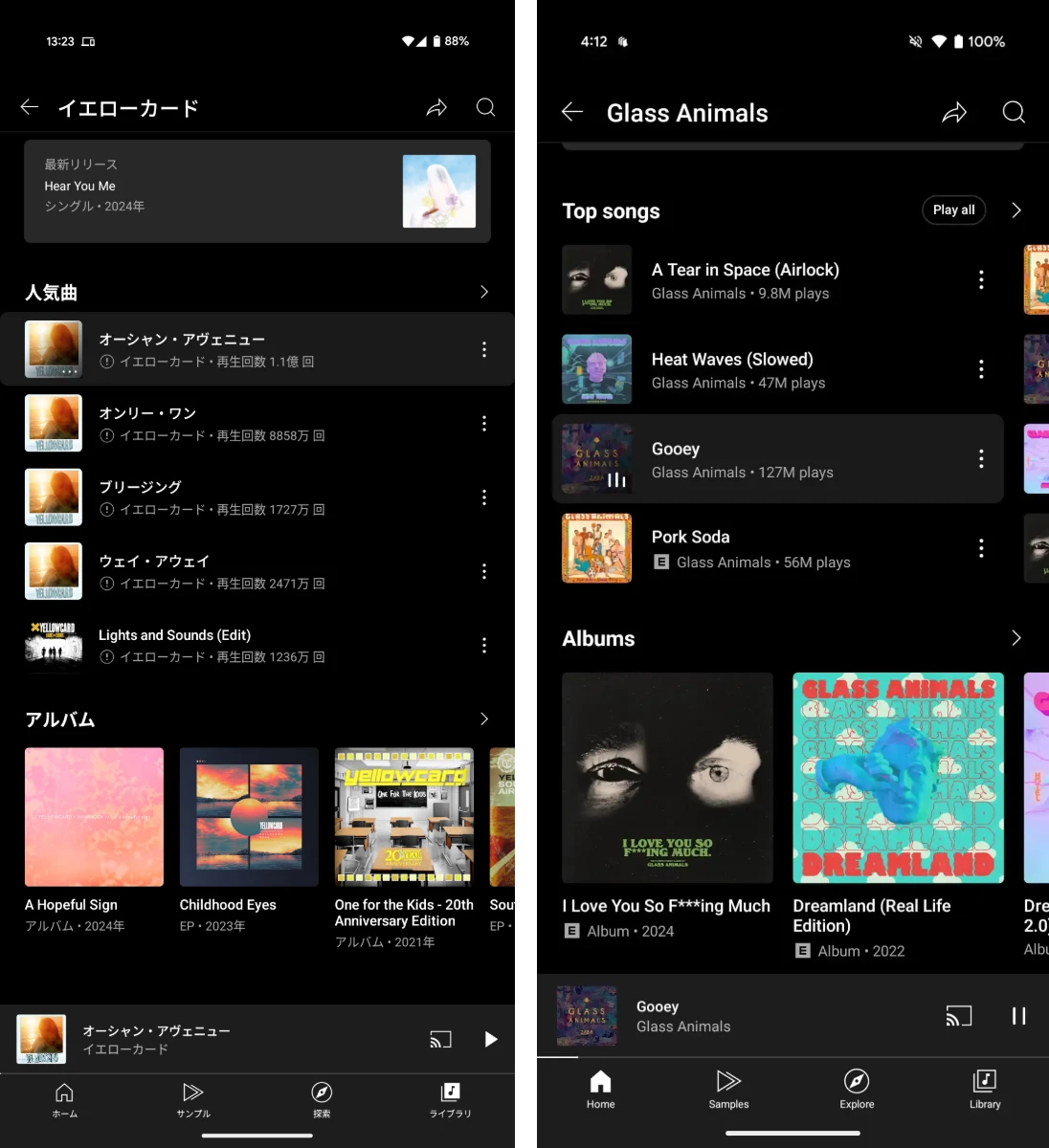Open the Hear You Me latest release card

click(257, 190)
